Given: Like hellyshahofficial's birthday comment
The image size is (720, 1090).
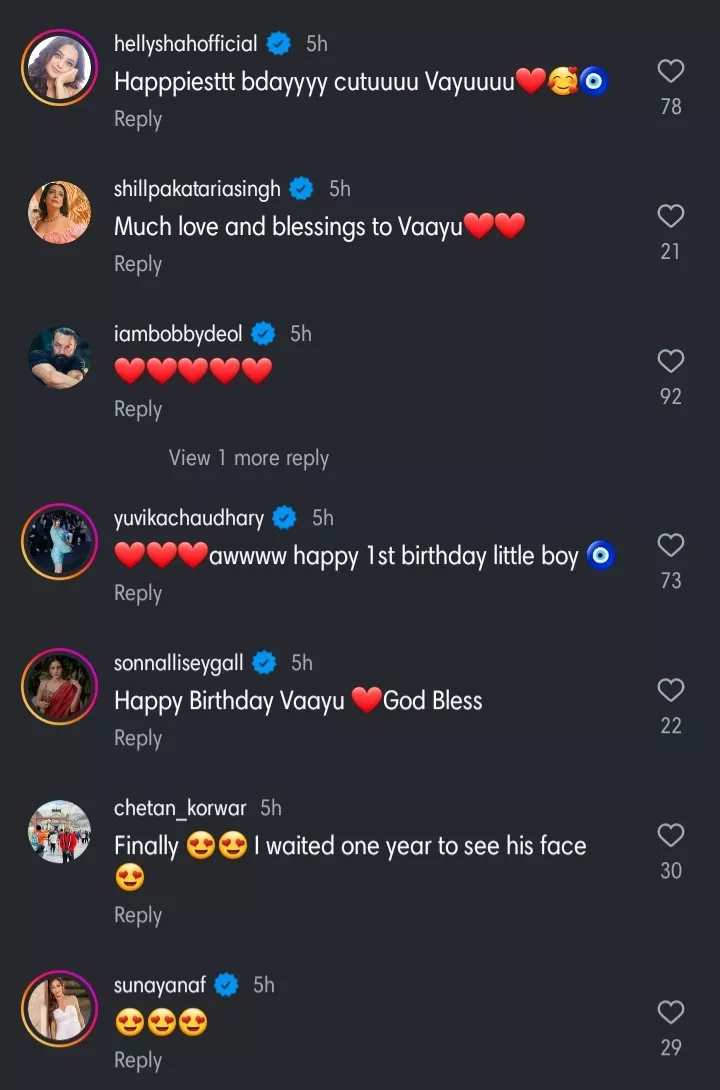Looking at the screenshot, I should [x=671, y=71].
